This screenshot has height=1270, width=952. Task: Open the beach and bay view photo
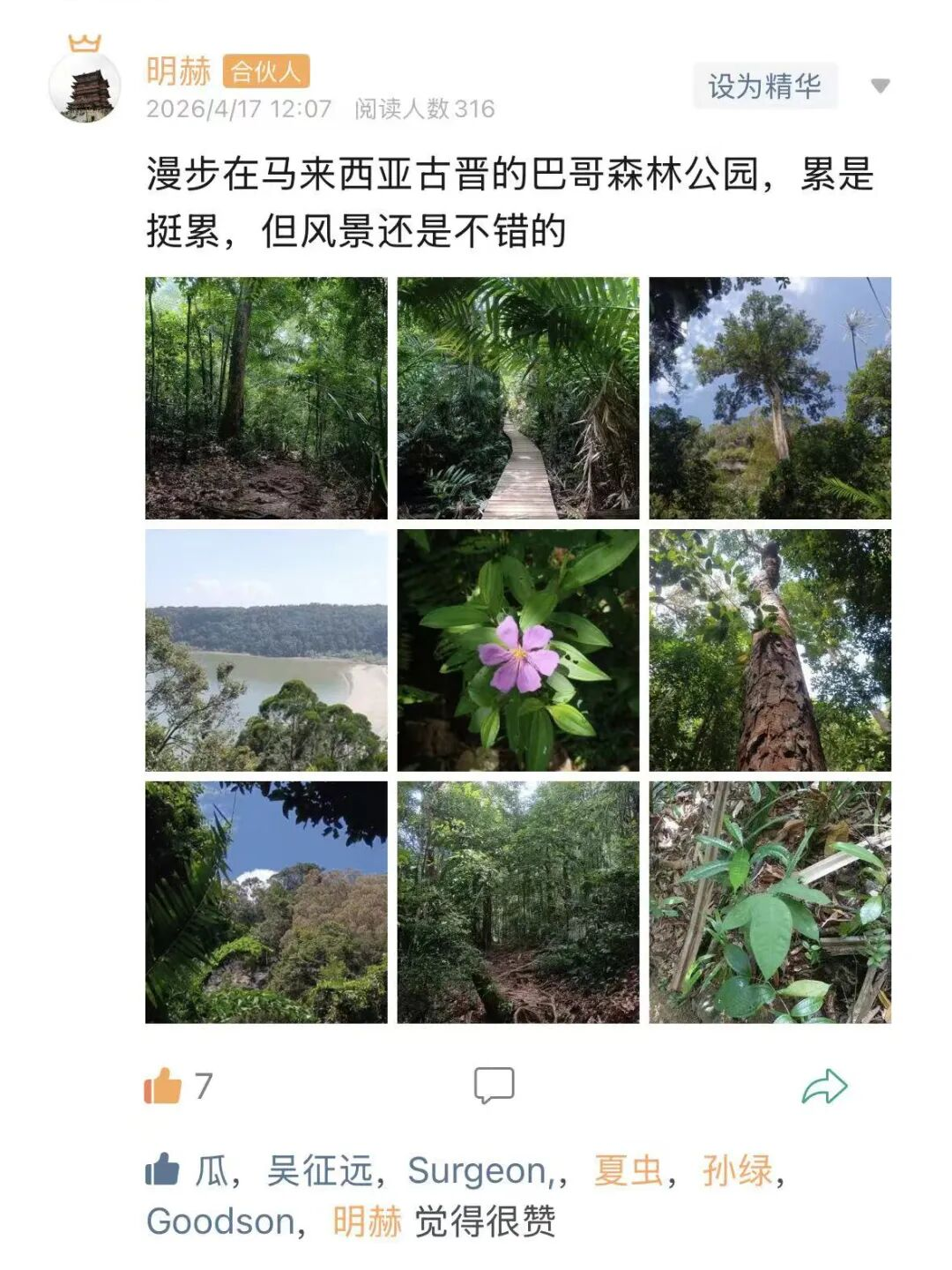[266, 650]
